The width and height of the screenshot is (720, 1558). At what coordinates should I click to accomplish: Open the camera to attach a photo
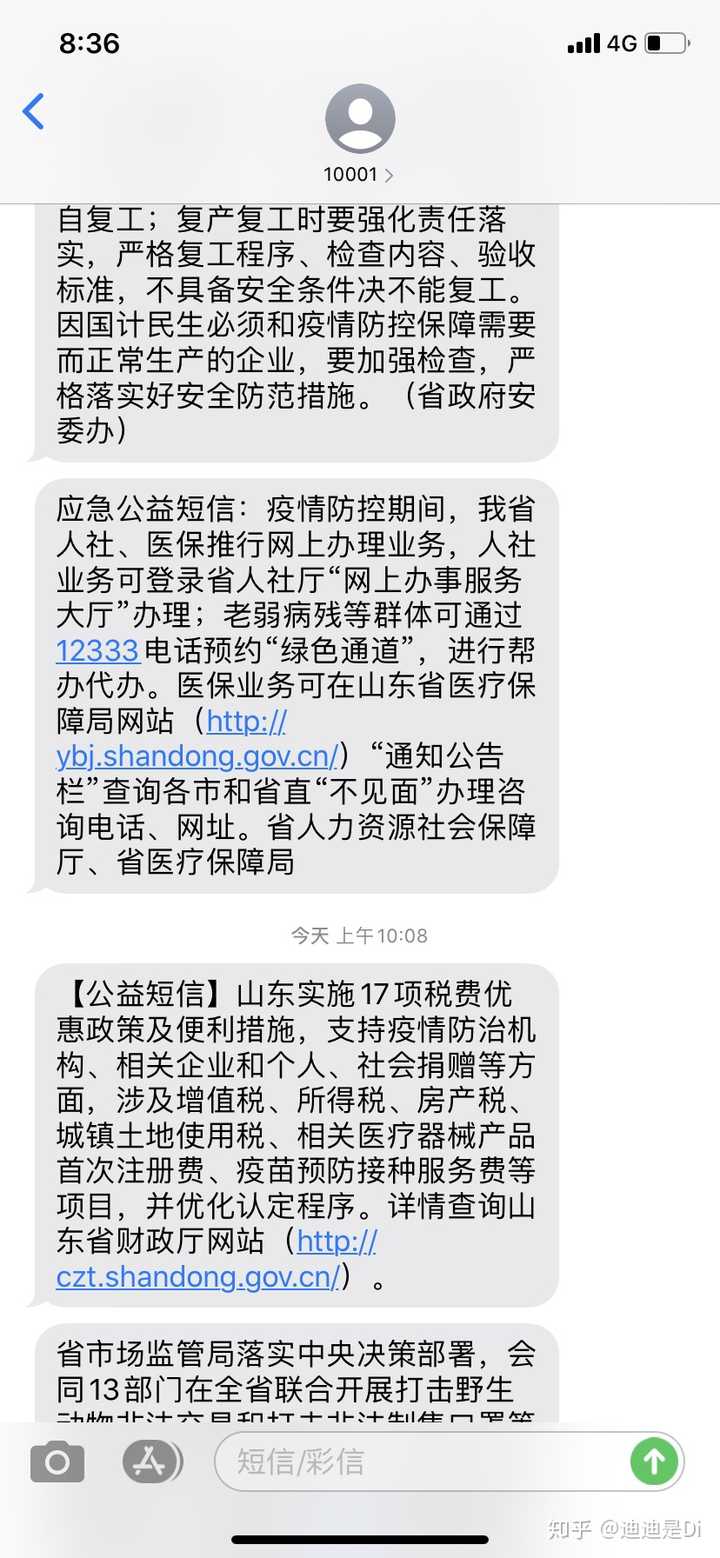click(57, 1462)
